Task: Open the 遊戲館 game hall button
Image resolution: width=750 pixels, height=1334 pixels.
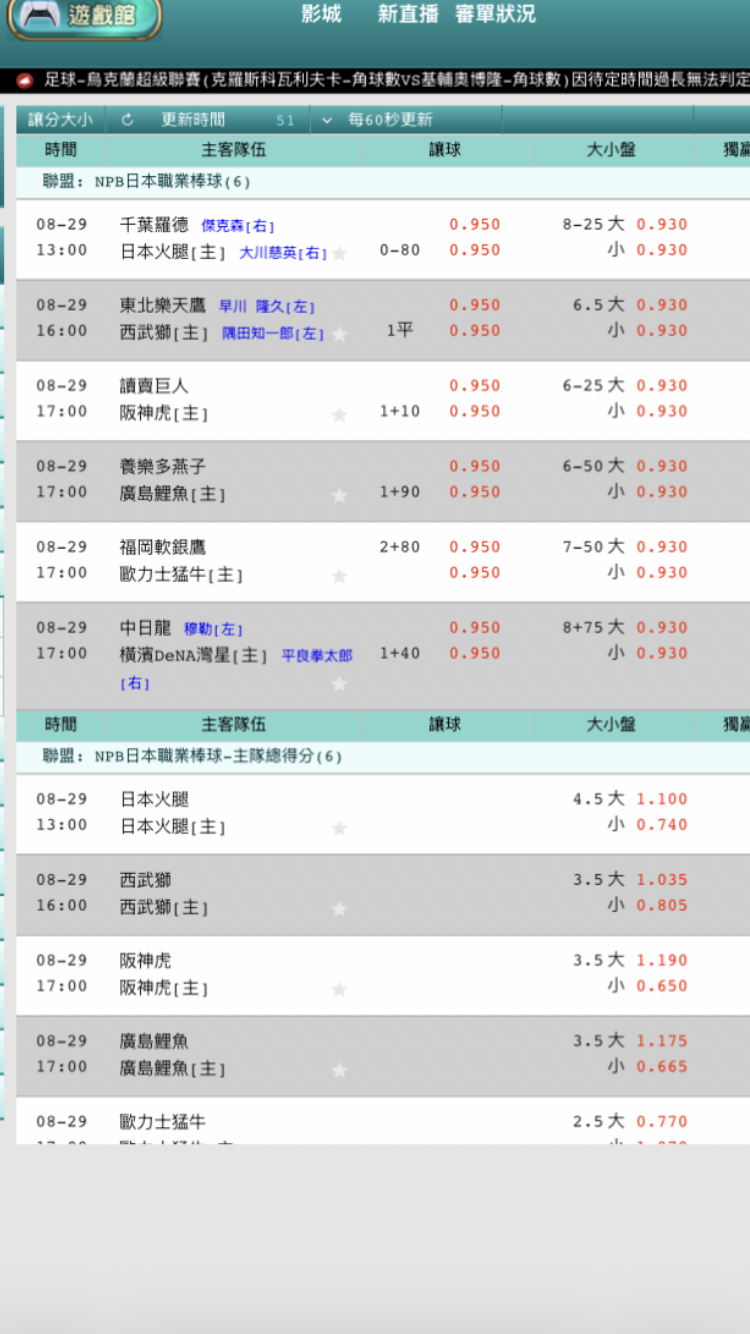Action: click(82, 17)
